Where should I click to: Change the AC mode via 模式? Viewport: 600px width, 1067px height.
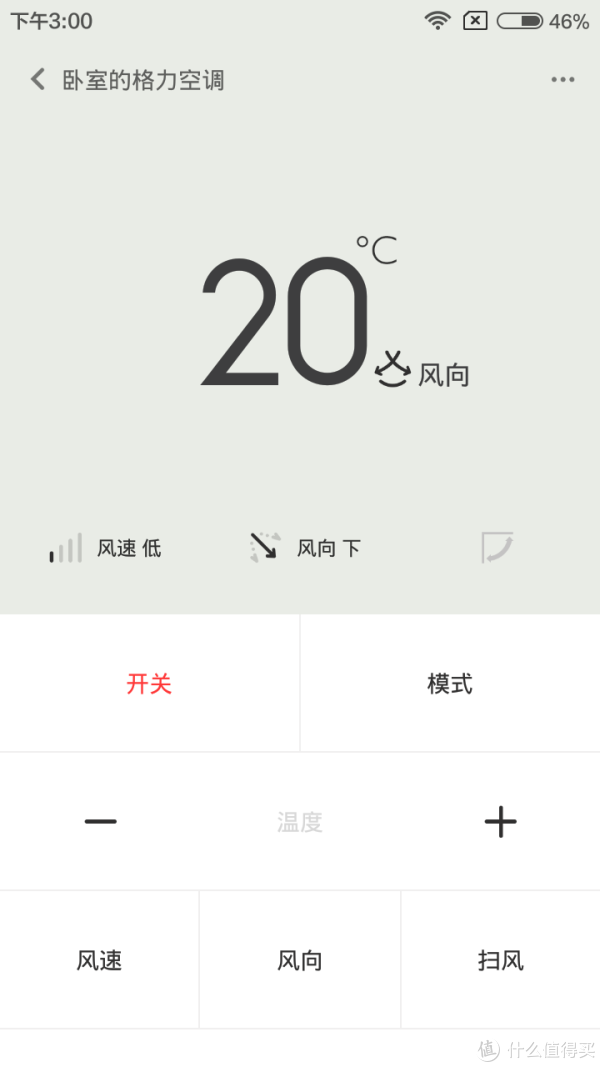(450, 683)
